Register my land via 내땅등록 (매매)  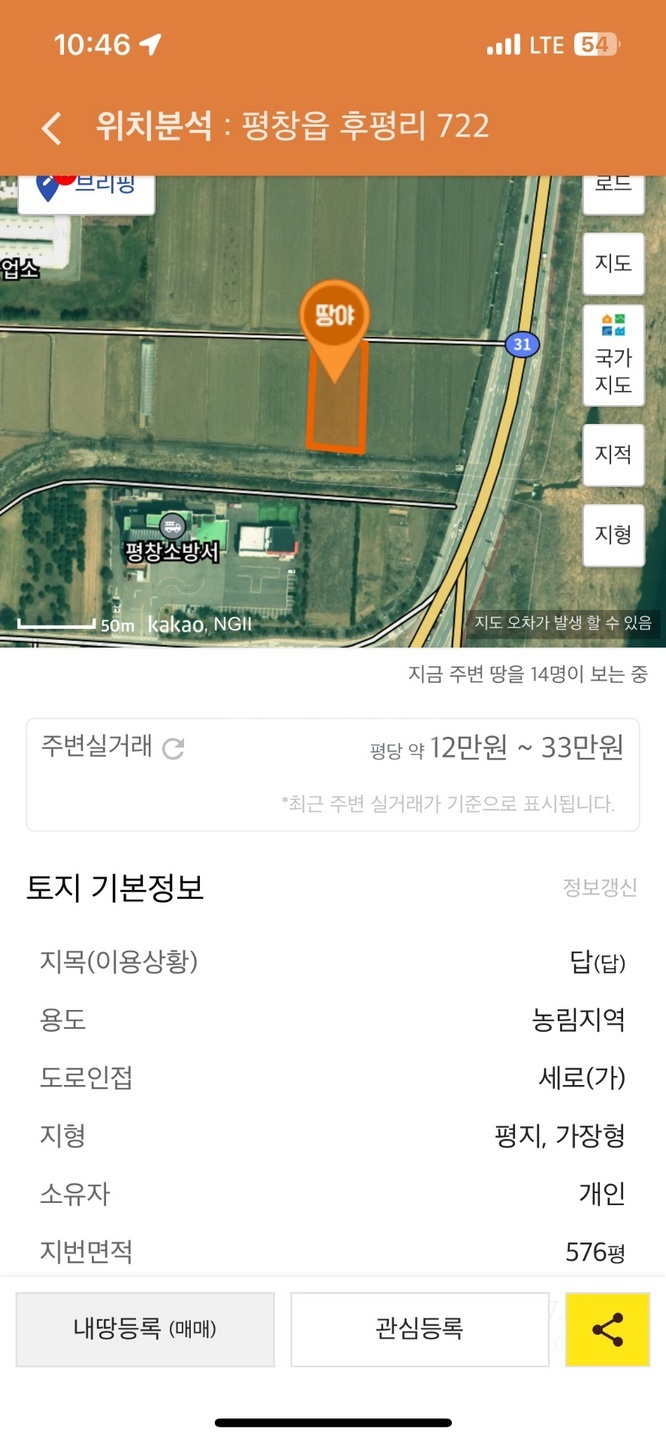coord(145,1329)
